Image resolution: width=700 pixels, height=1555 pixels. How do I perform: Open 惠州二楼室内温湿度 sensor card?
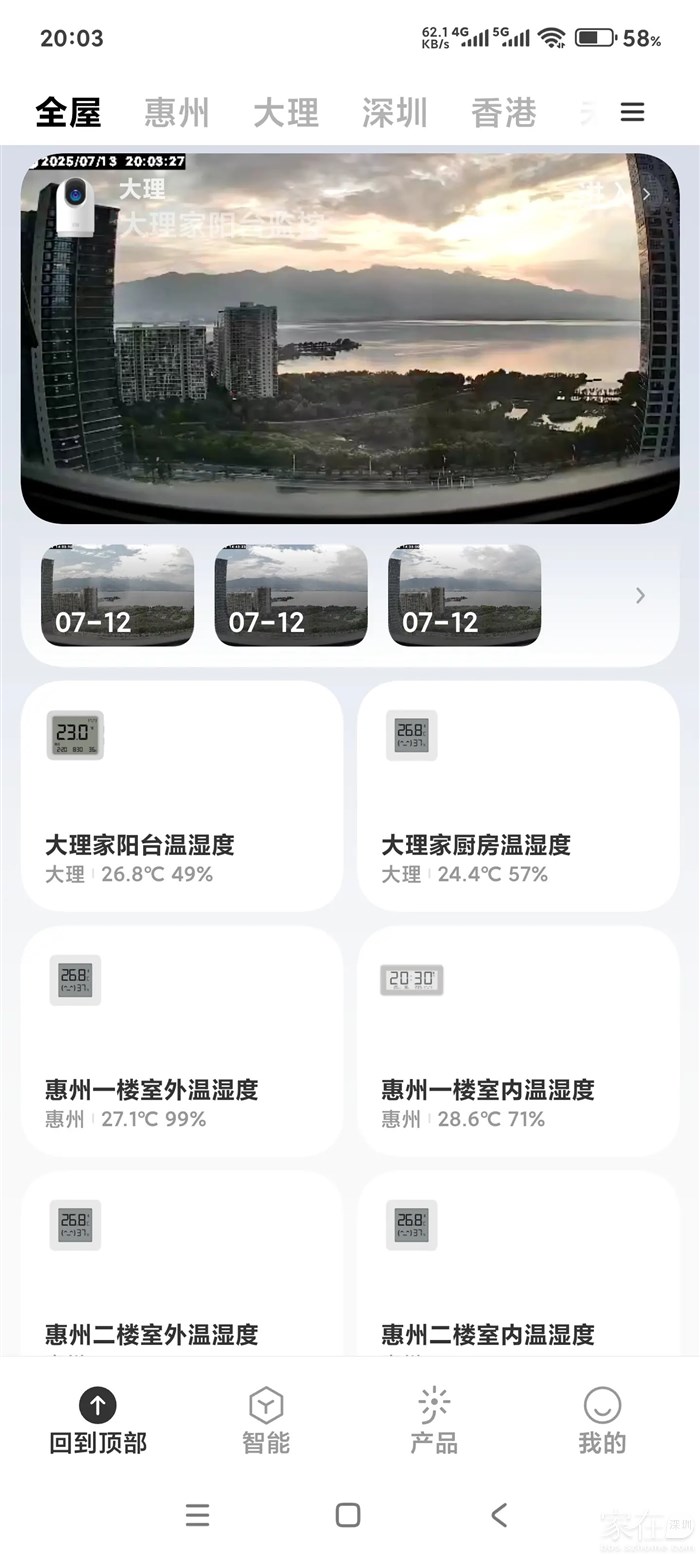(518, 1270)
